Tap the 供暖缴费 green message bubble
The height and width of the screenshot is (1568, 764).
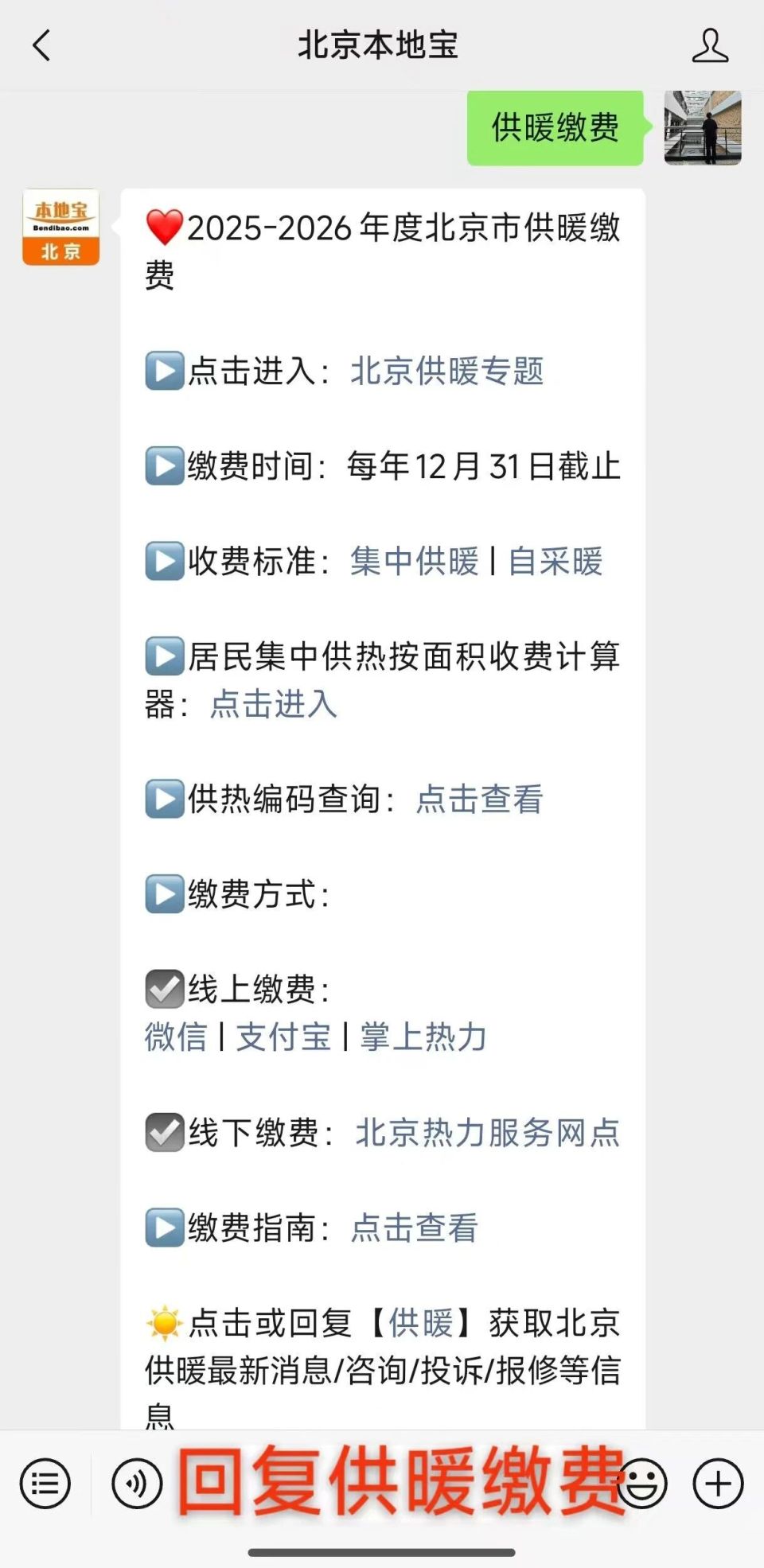pyautogui.click(x=554, y=130)
